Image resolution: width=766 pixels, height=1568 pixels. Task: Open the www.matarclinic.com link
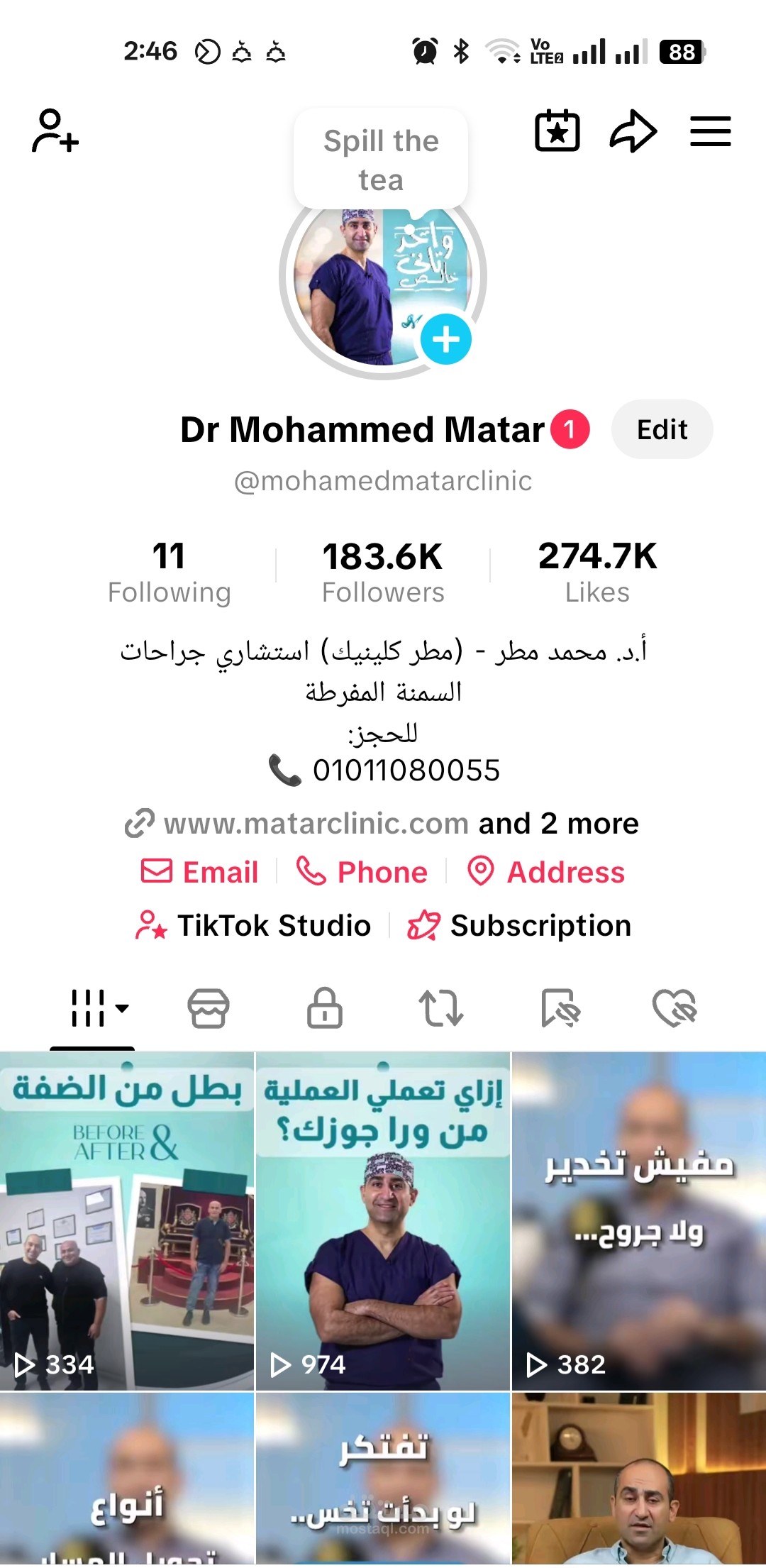[x=316, y=824]
